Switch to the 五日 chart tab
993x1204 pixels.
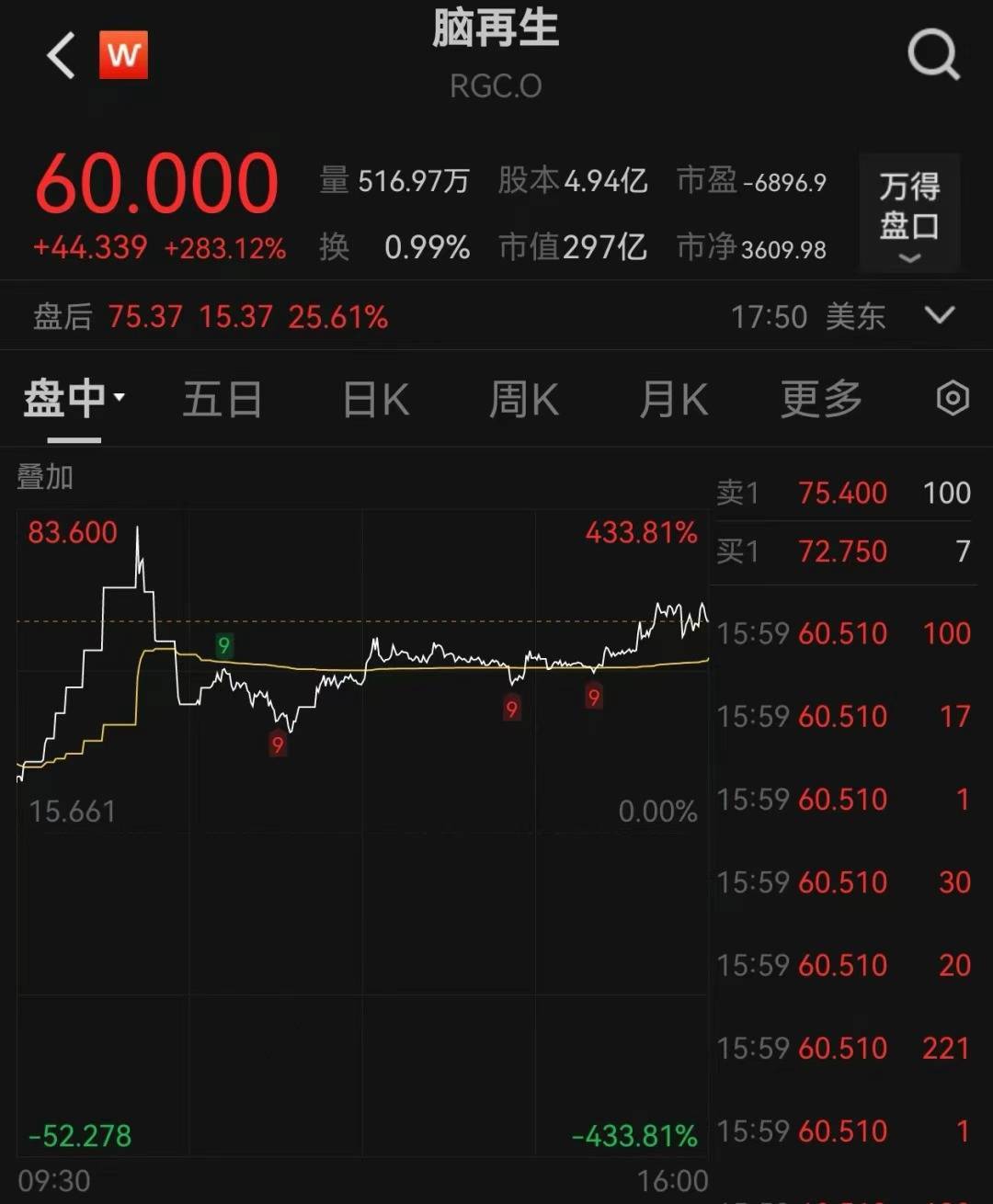pos(223,400)
